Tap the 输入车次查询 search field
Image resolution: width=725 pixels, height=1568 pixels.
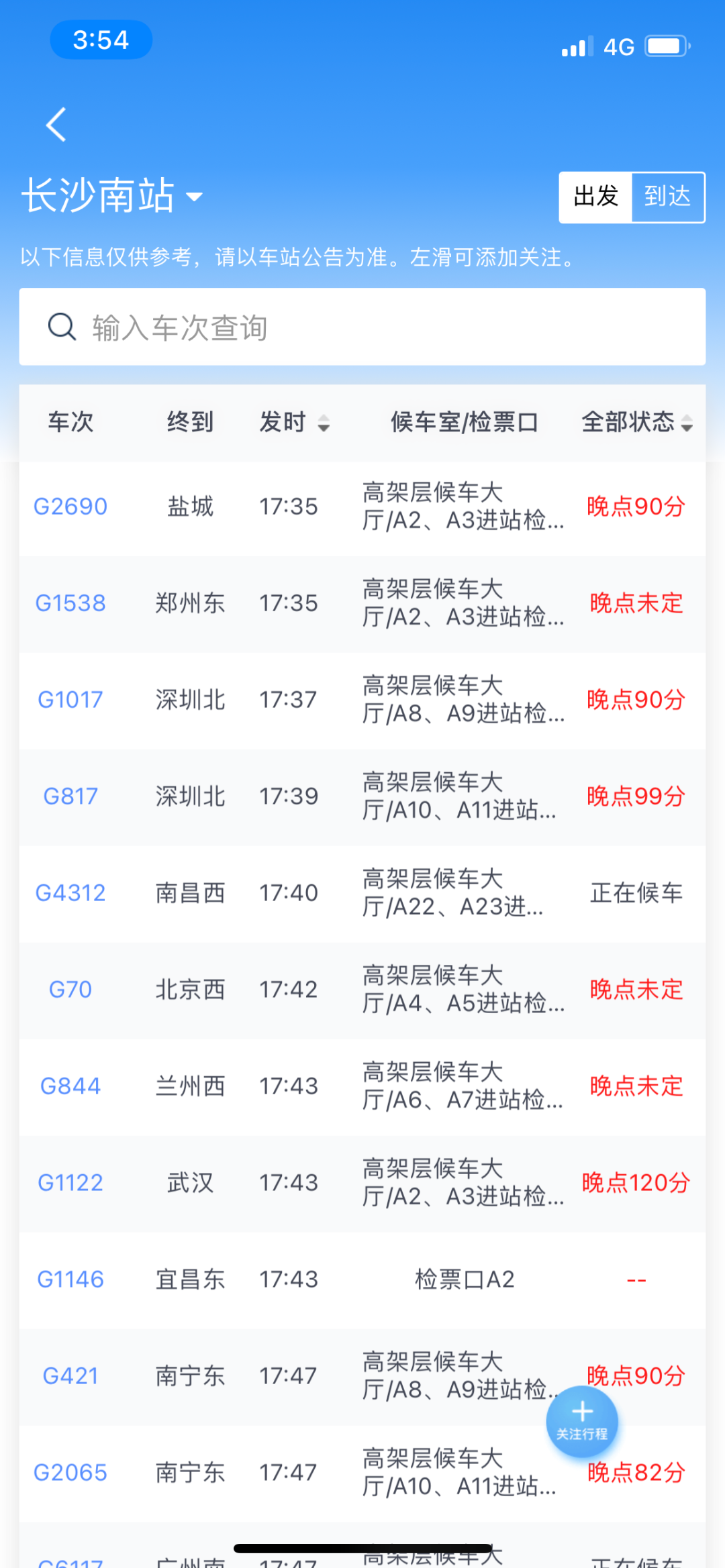(x=362, y=327)
